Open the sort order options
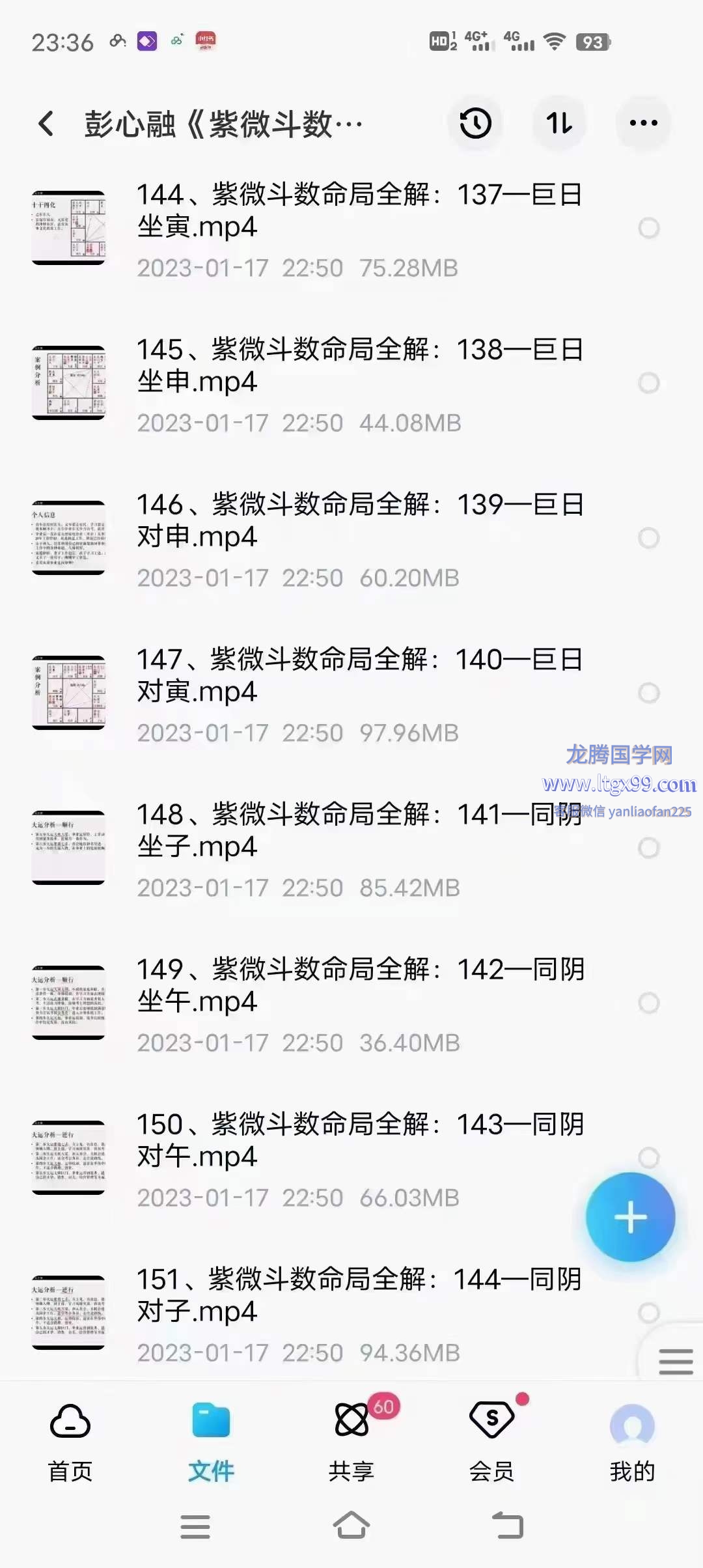703x1568 pixels. (559, 124)
